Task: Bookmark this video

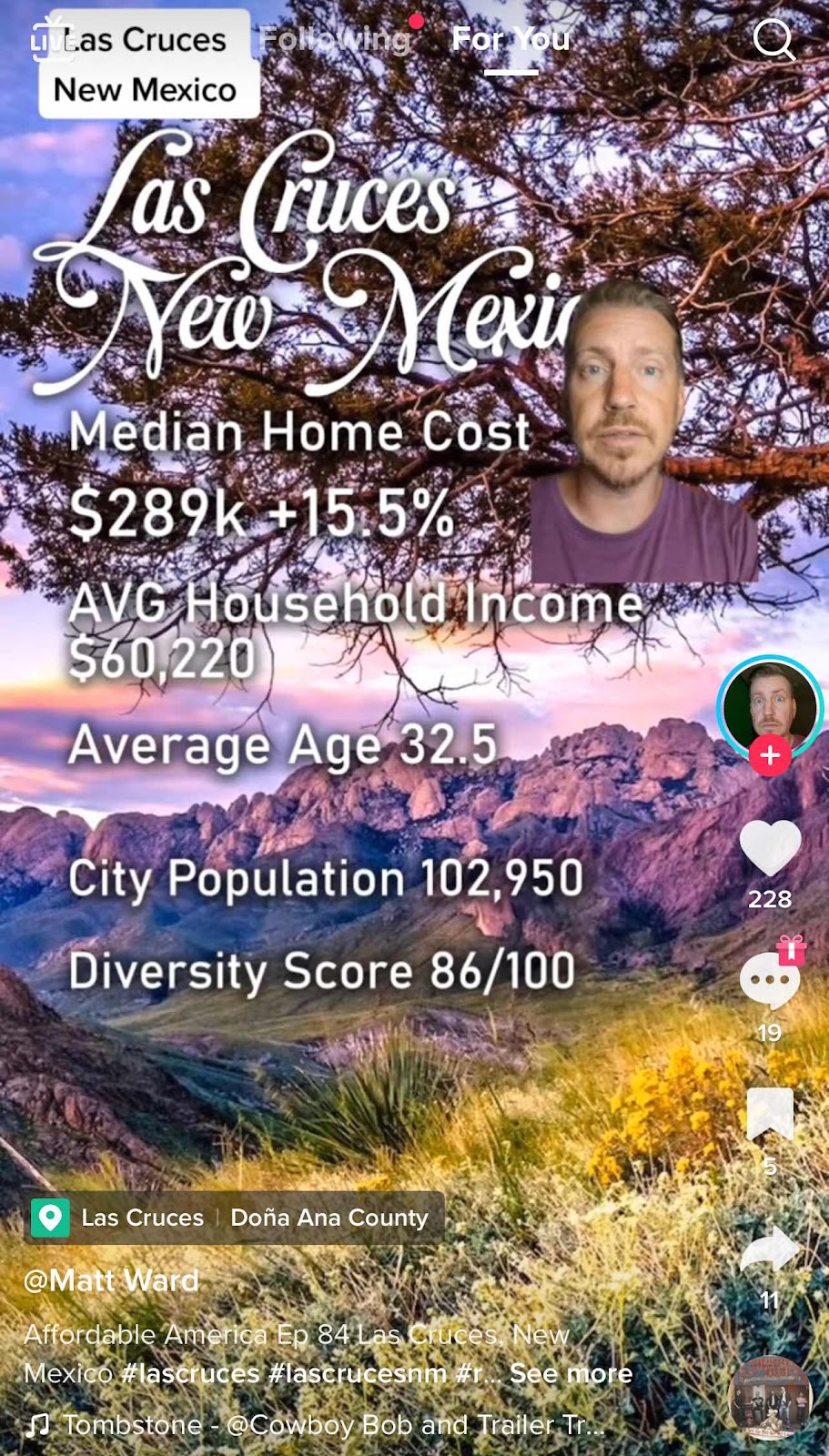Action: 770,1116
